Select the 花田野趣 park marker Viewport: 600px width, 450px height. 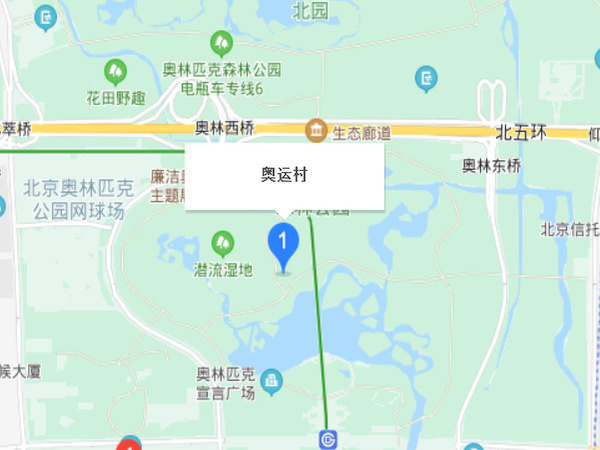[117, 71]
